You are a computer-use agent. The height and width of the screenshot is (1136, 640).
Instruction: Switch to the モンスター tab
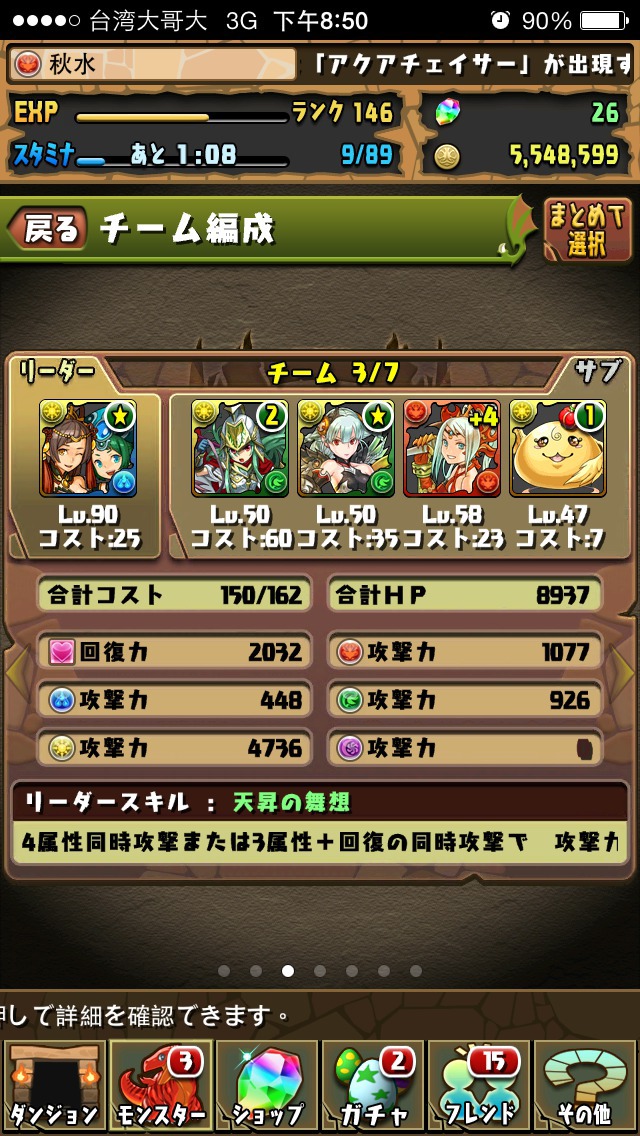161,1083
